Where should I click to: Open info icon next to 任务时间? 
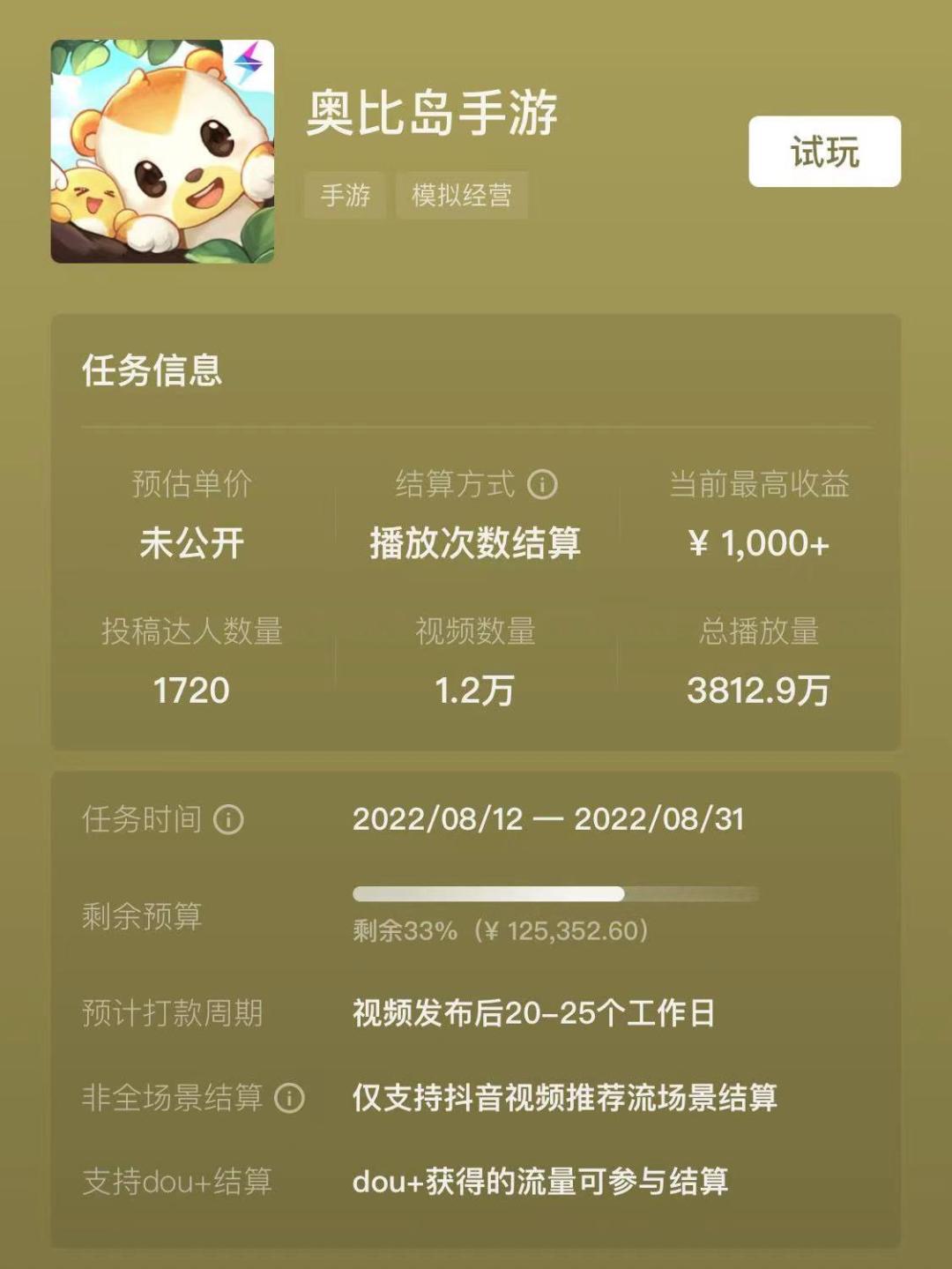click(x=229, y=819)
